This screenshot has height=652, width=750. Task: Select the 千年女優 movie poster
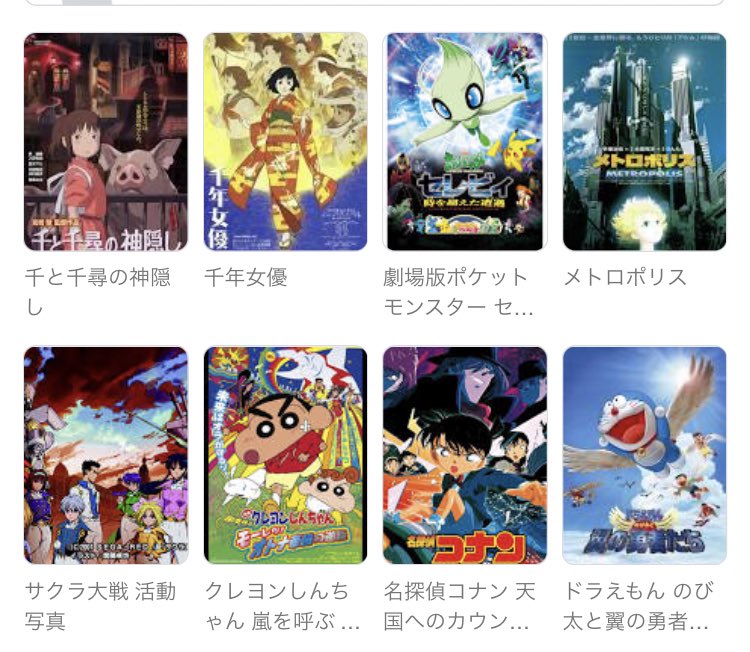(x=285, y=142)
